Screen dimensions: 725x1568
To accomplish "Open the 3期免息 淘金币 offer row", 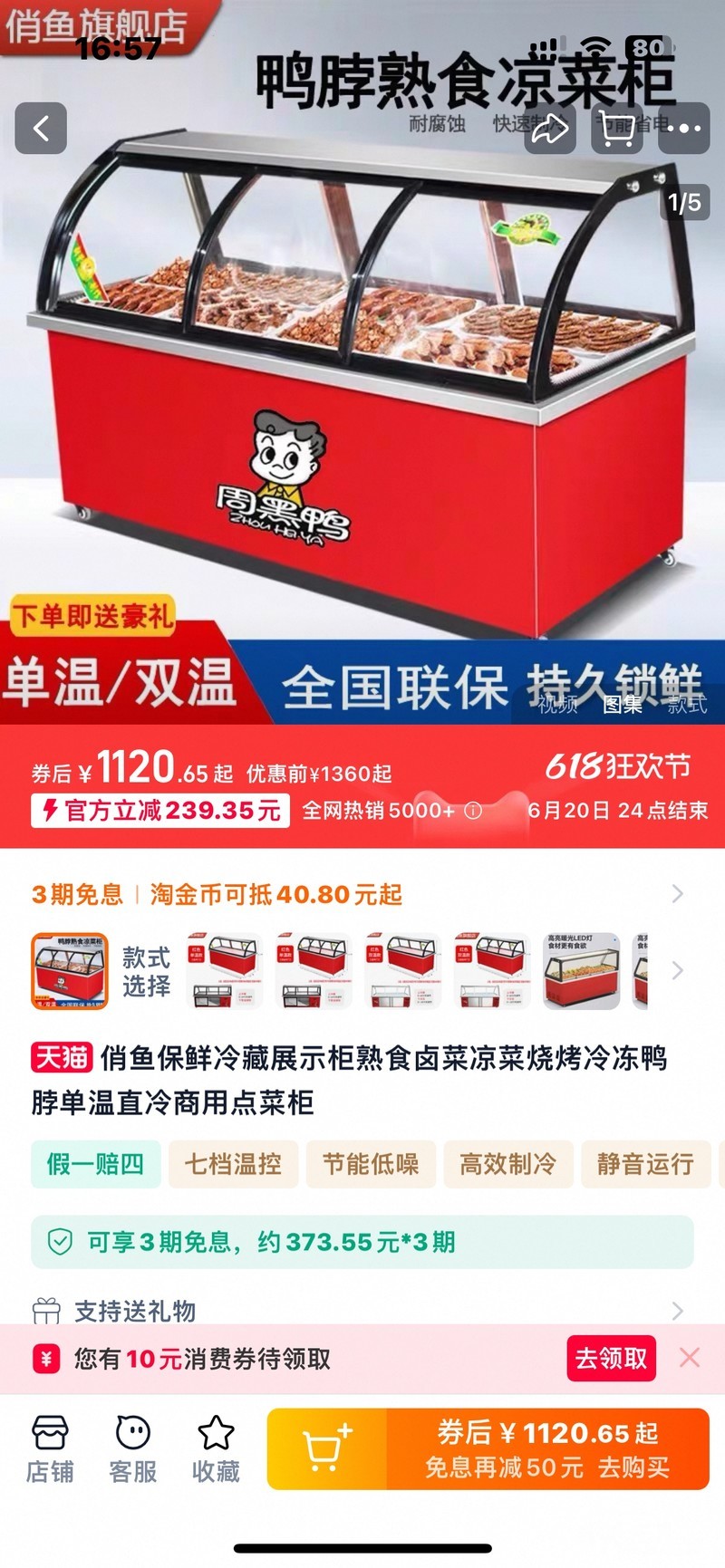I will [362, 894].
